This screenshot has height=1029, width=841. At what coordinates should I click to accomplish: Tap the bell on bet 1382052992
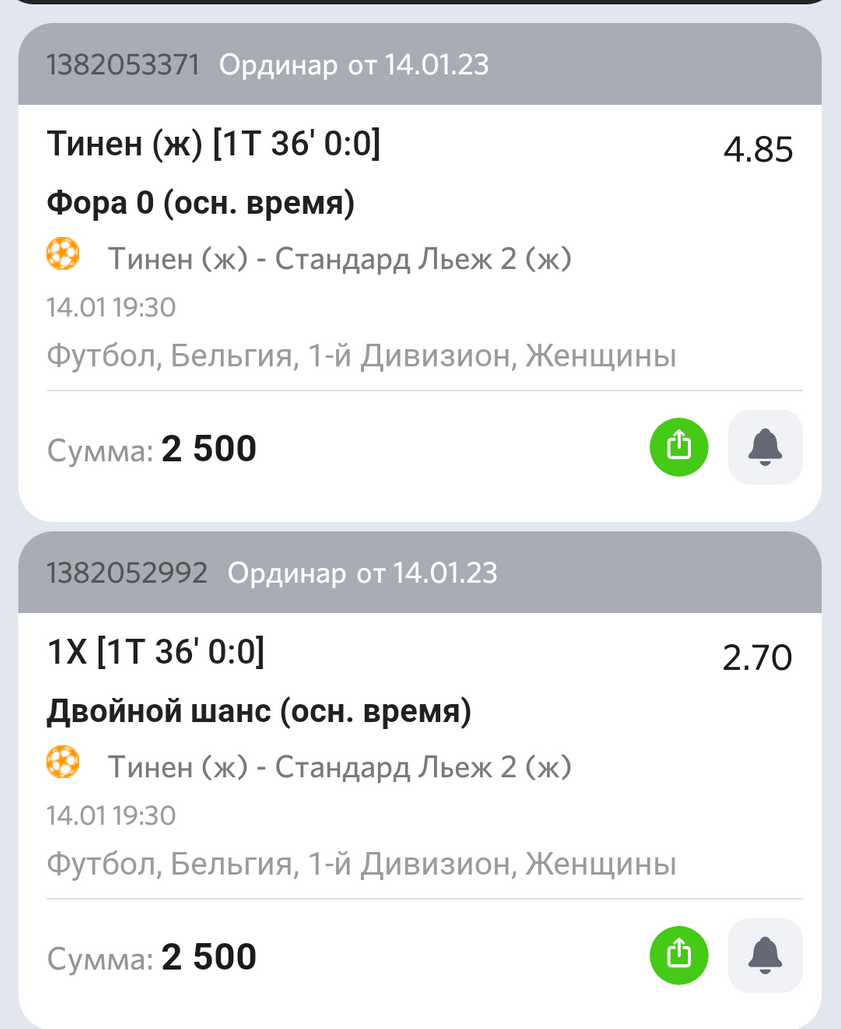(x=765, y=955)
